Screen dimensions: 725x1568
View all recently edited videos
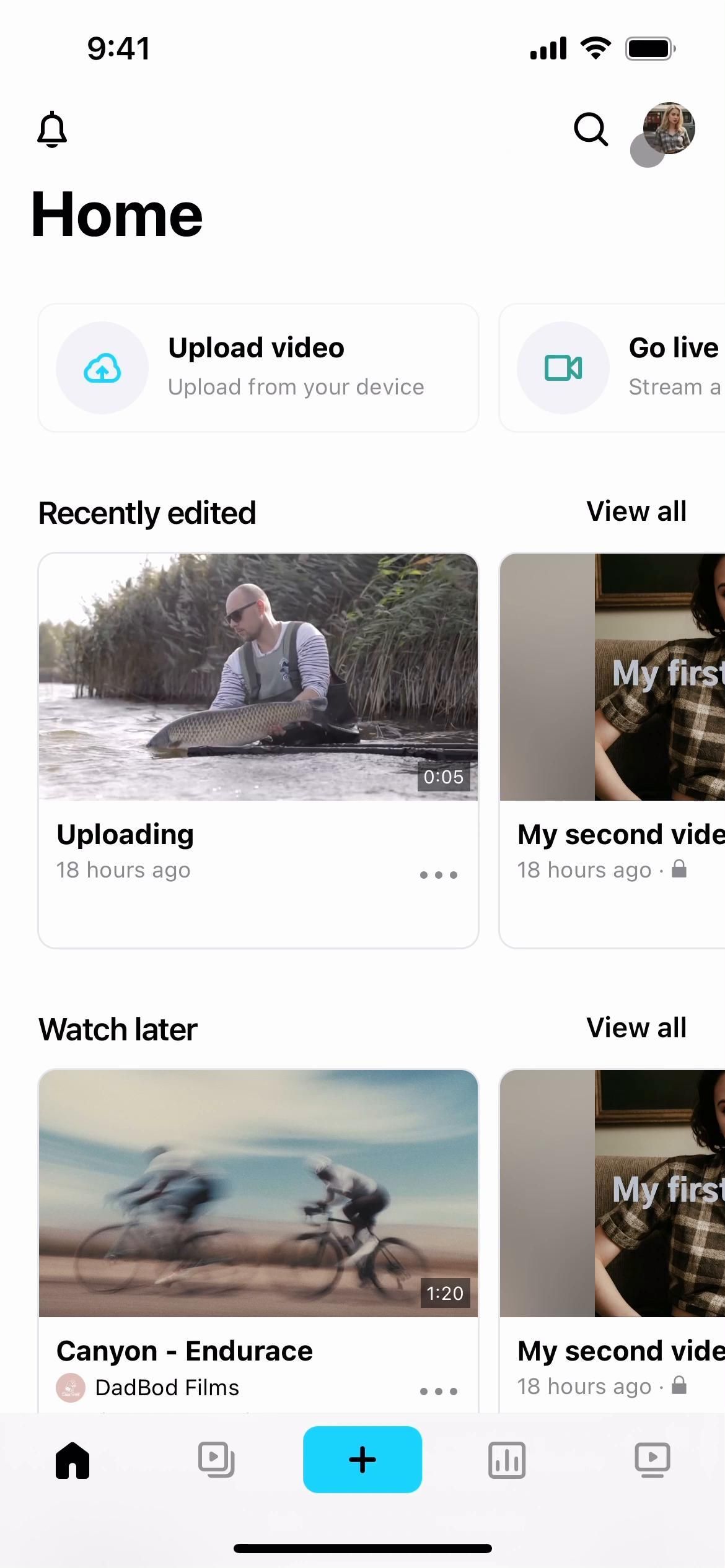click(x=636, y=512)
